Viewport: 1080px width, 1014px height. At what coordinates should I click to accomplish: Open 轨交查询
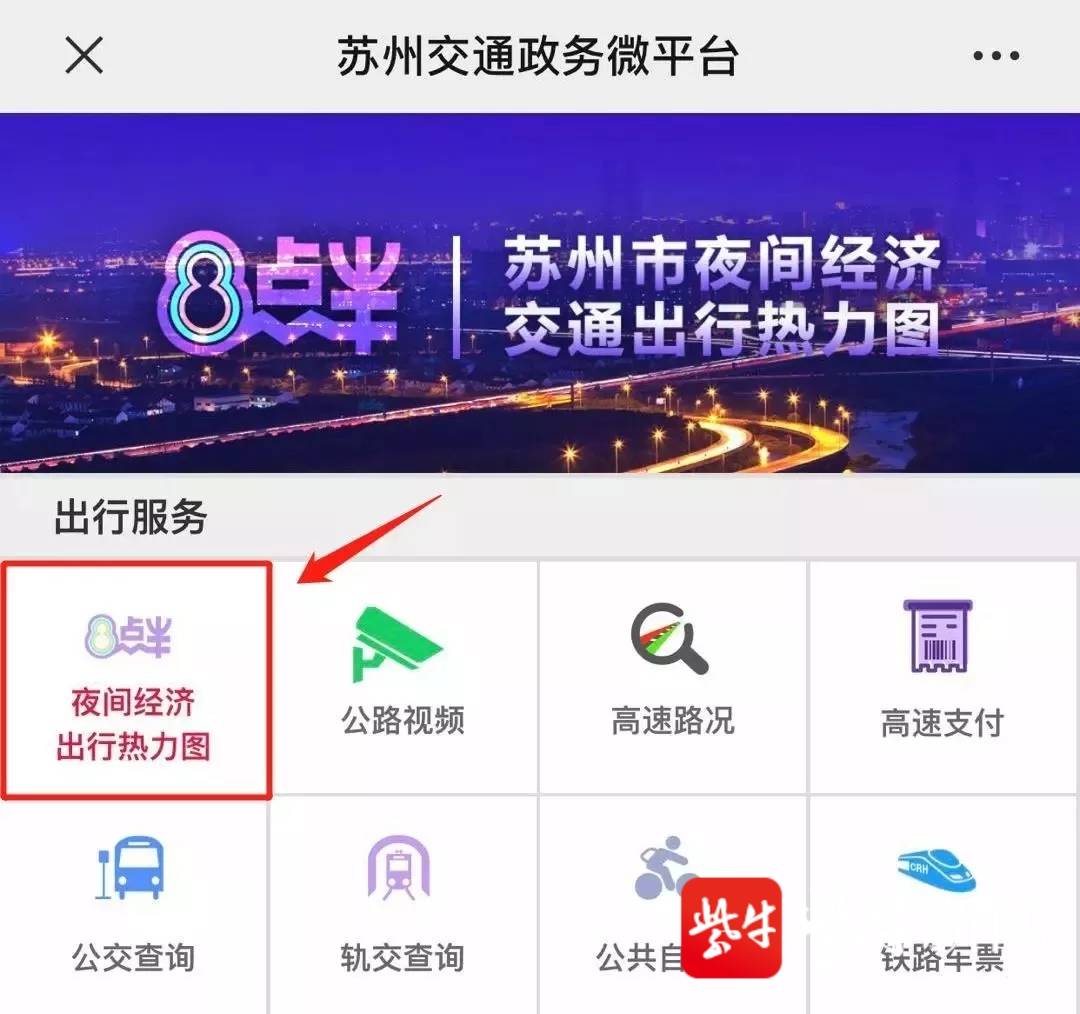[403, 905]
